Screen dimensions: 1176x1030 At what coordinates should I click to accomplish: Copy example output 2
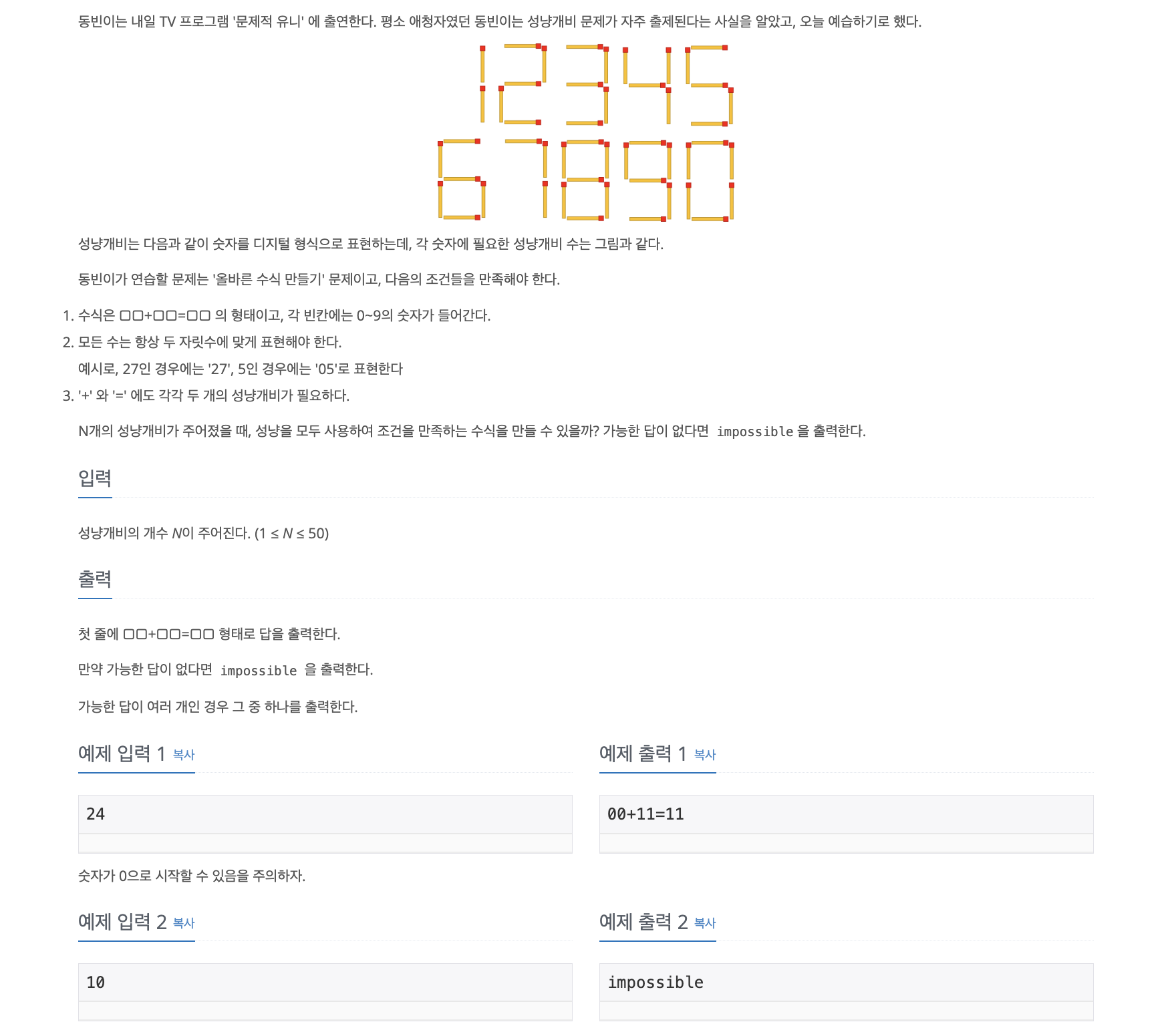[x=704, y=923]
